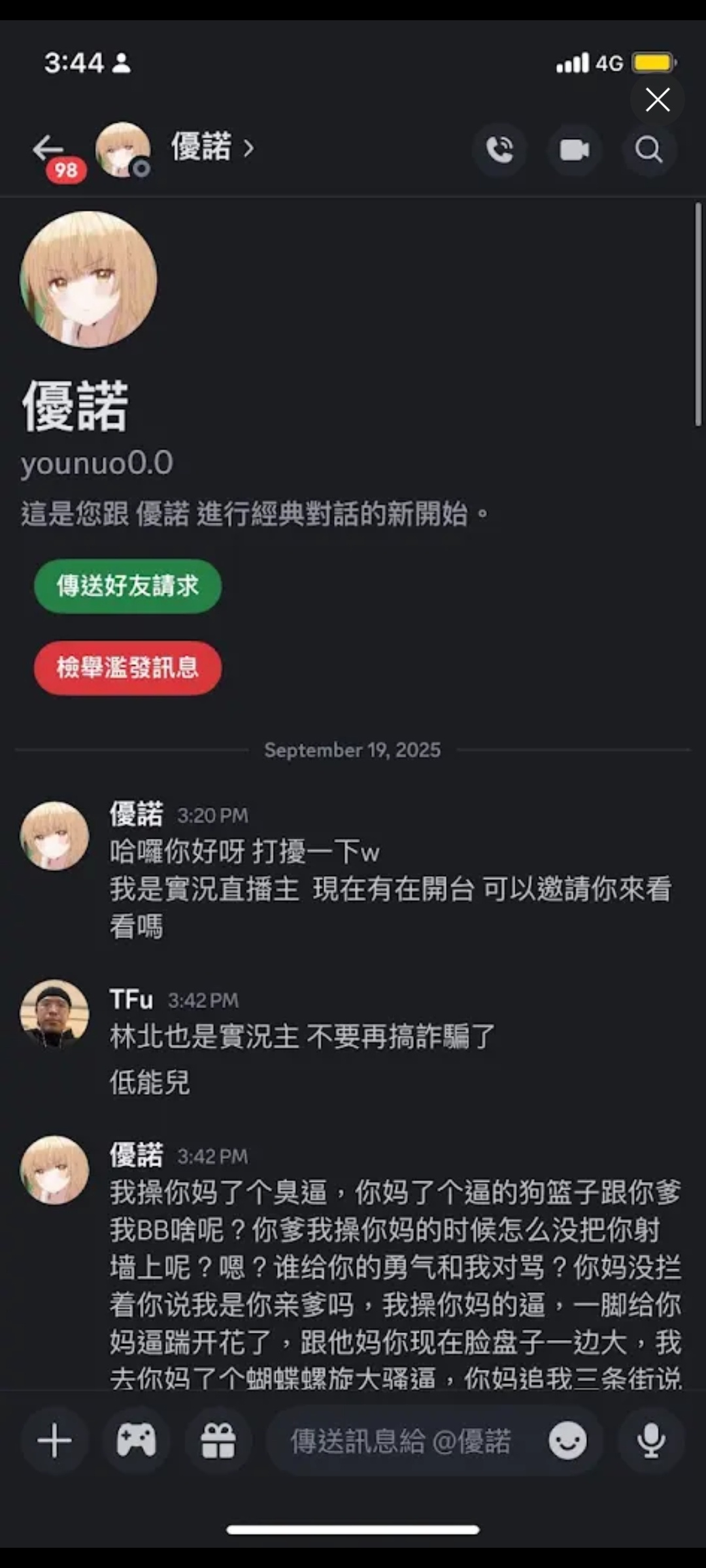Start a voice call with 優諾
The height and width of the screenshot is (1568, 706).
tap(500, 150)
